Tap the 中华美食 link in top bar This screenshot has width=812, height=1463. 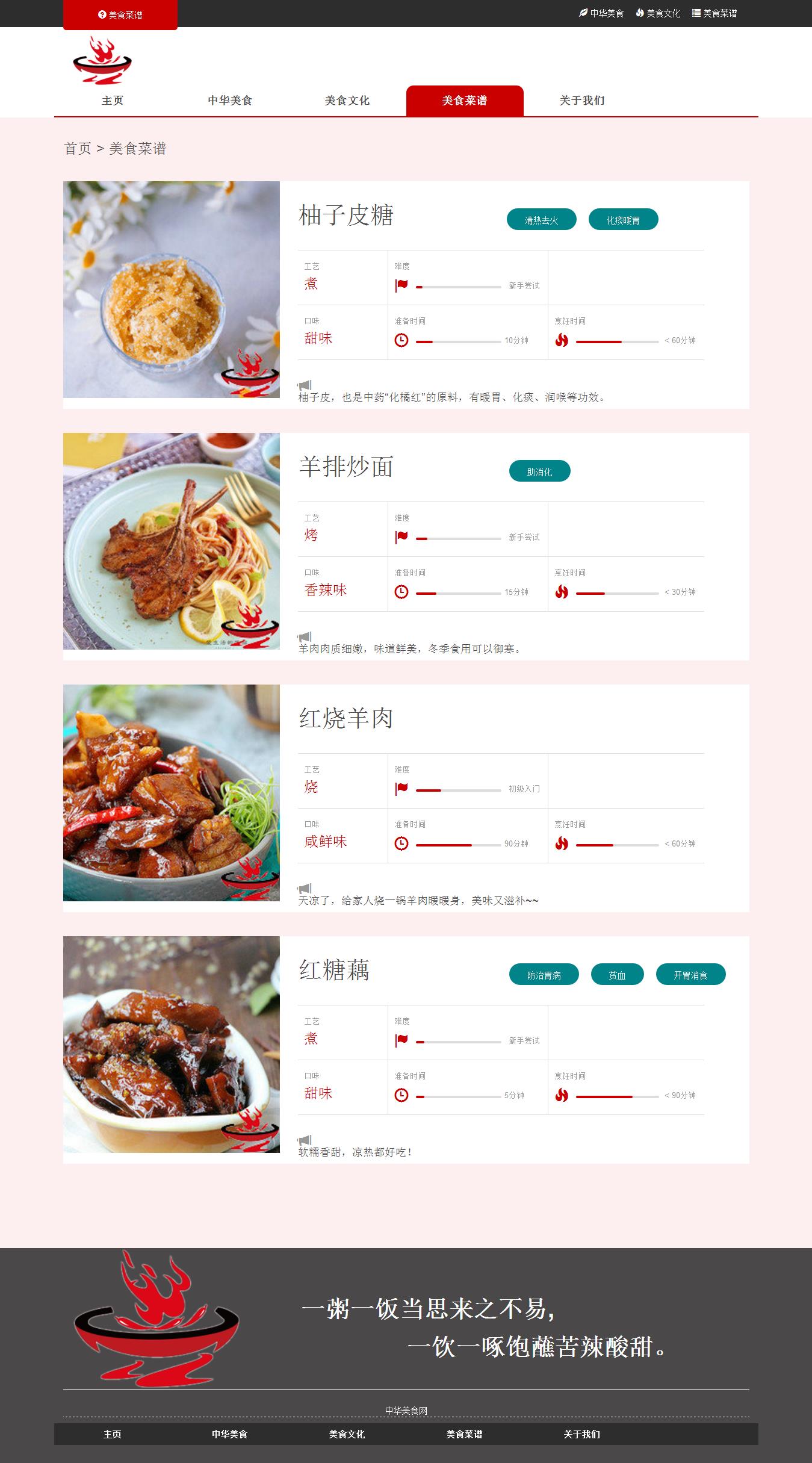pyautogui.click(x=601, y=13)
